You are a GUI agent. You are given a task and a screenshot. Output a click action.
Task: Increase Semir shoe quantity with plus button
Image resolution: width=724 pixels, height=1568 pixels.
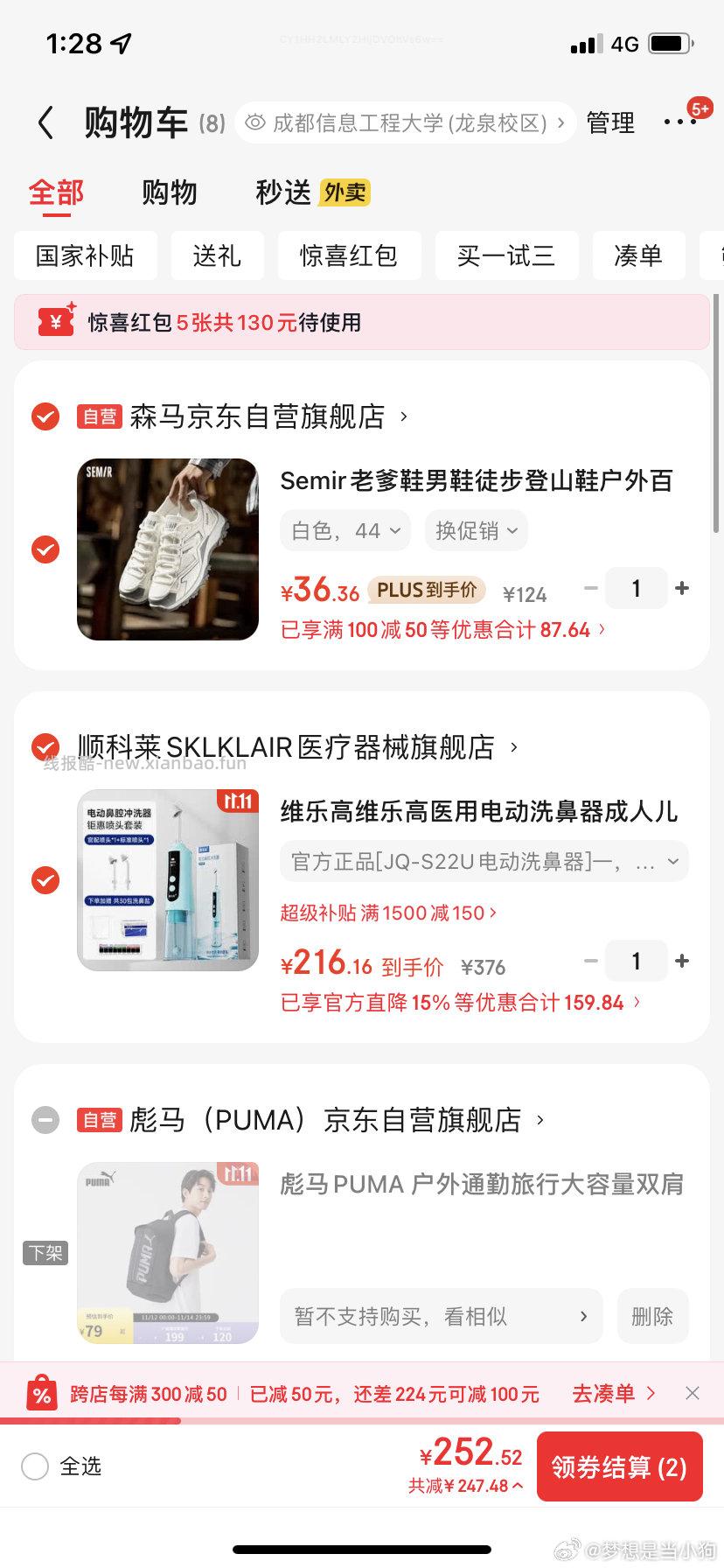point(682,588)
